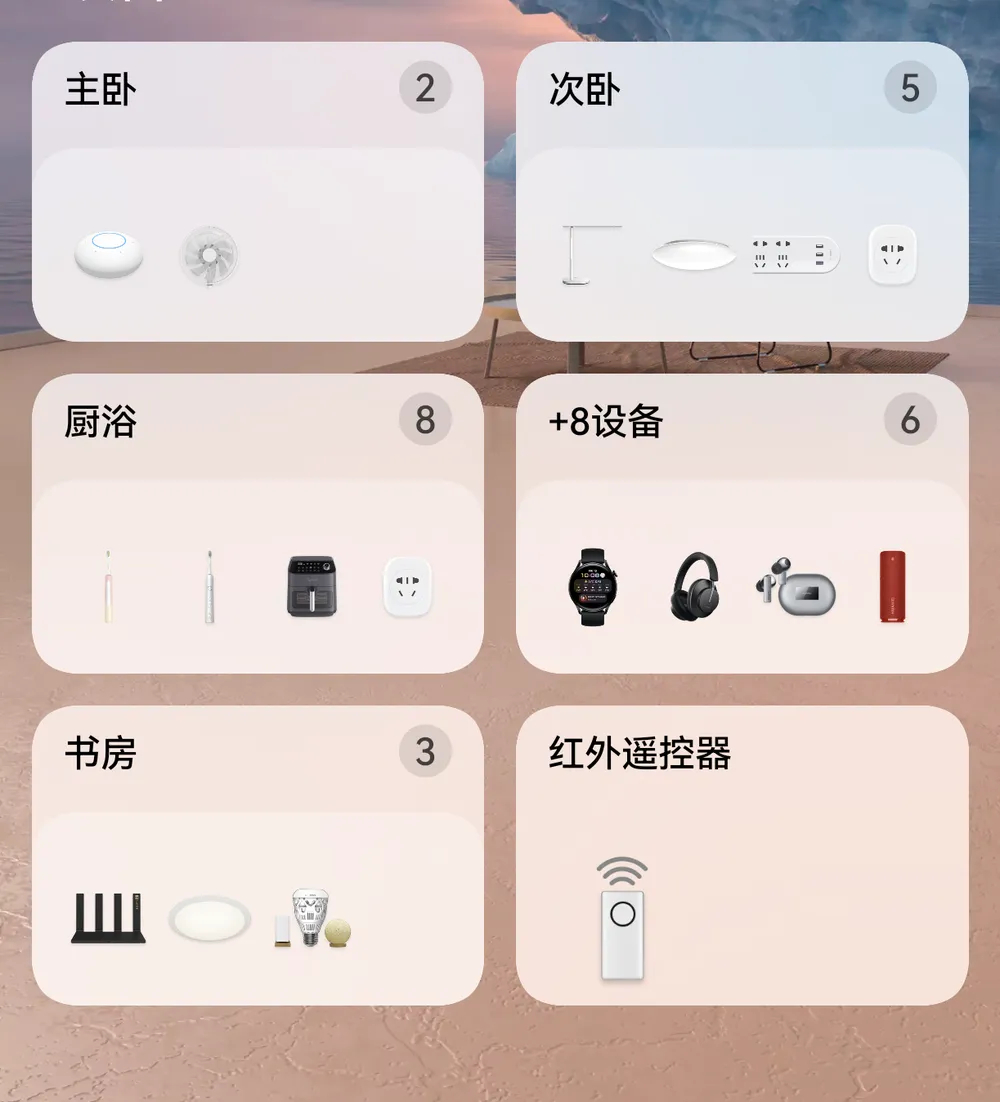Open the +8设备 card
Image resolution: width=1000 pixels, height=1102 pixels.
coord(741,524)
